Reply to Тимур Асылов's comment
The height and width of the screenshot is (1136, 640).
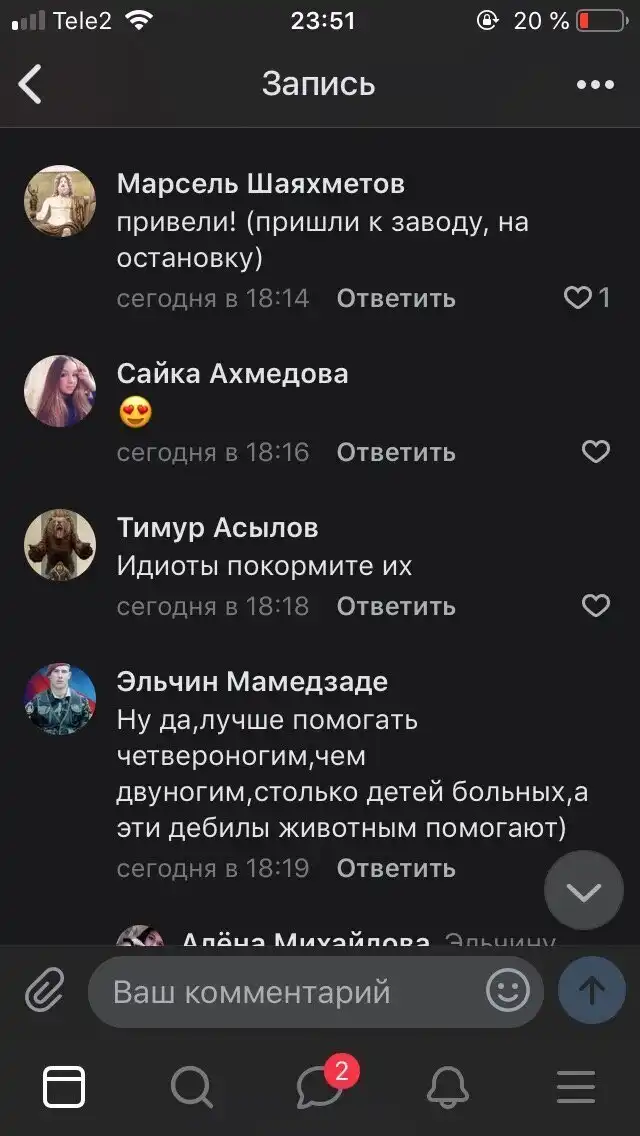point(396,606)
